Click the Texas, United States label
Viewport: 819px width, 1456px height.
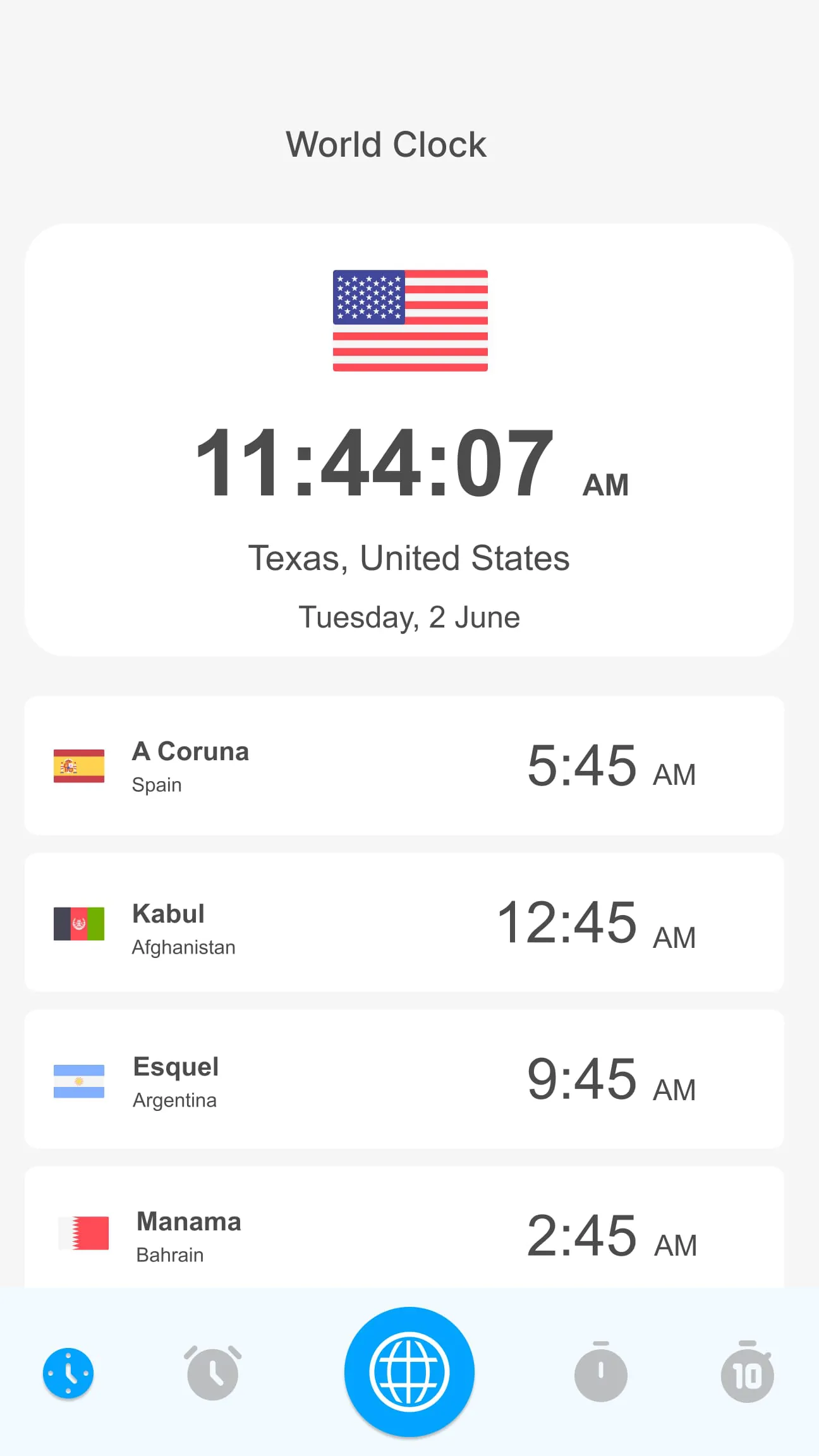click(409, 557)
